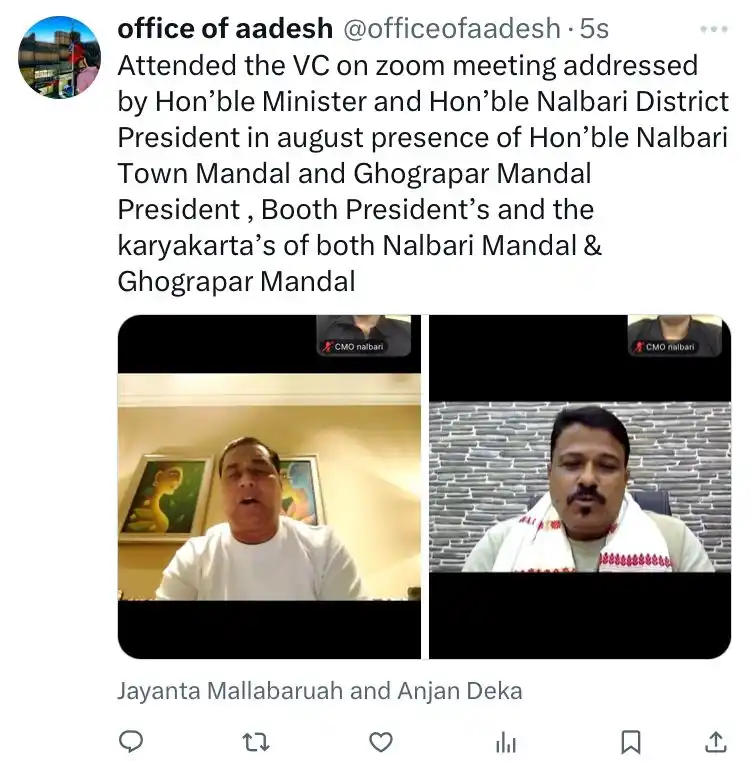Image resolution: width=750 pixels, height=761 pixels.
Task: Reply to office of aadesh's tweet
Action: tap(132, 740)
